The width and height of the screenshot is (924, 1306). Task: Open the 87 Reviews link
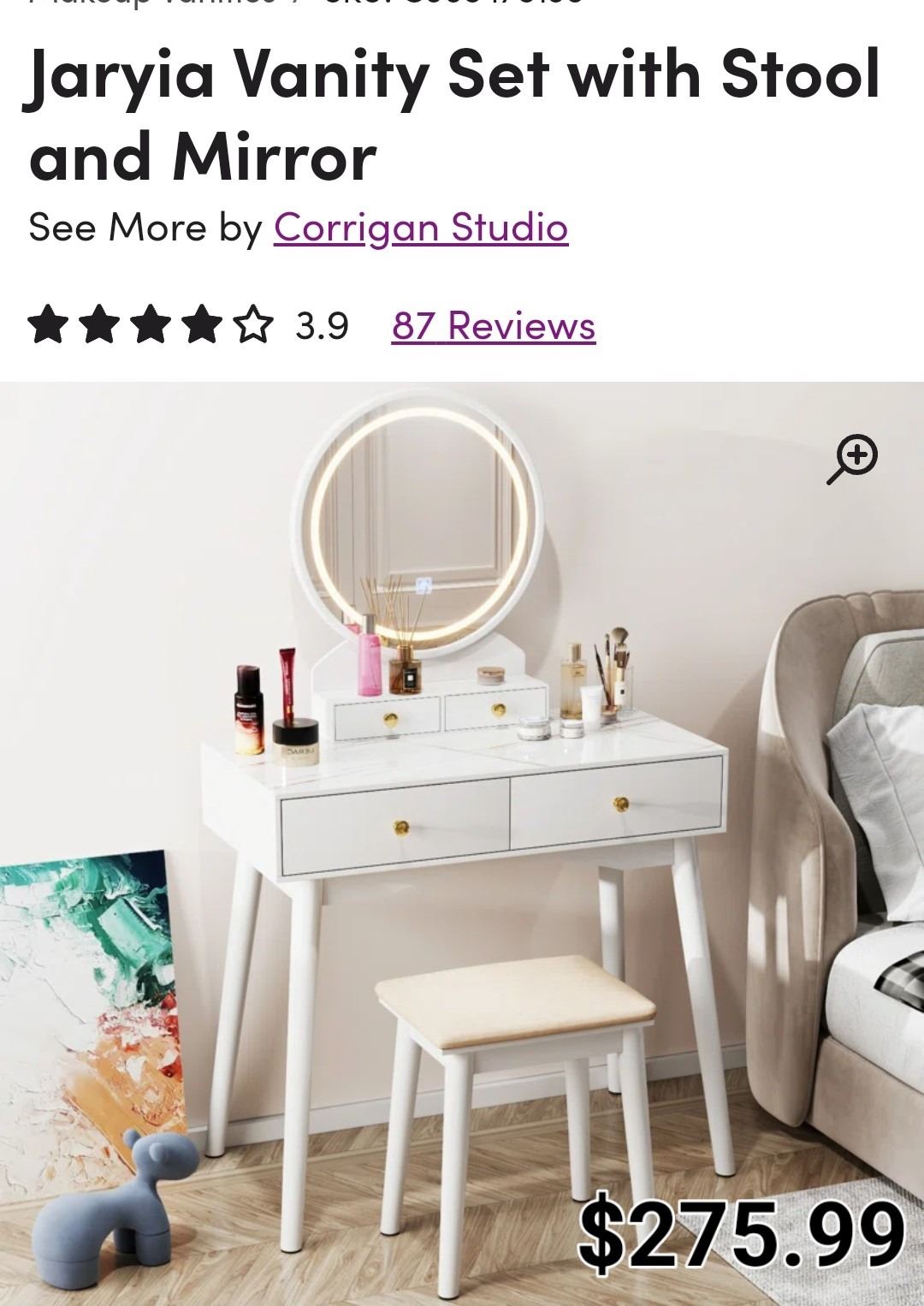pos(494,326)
